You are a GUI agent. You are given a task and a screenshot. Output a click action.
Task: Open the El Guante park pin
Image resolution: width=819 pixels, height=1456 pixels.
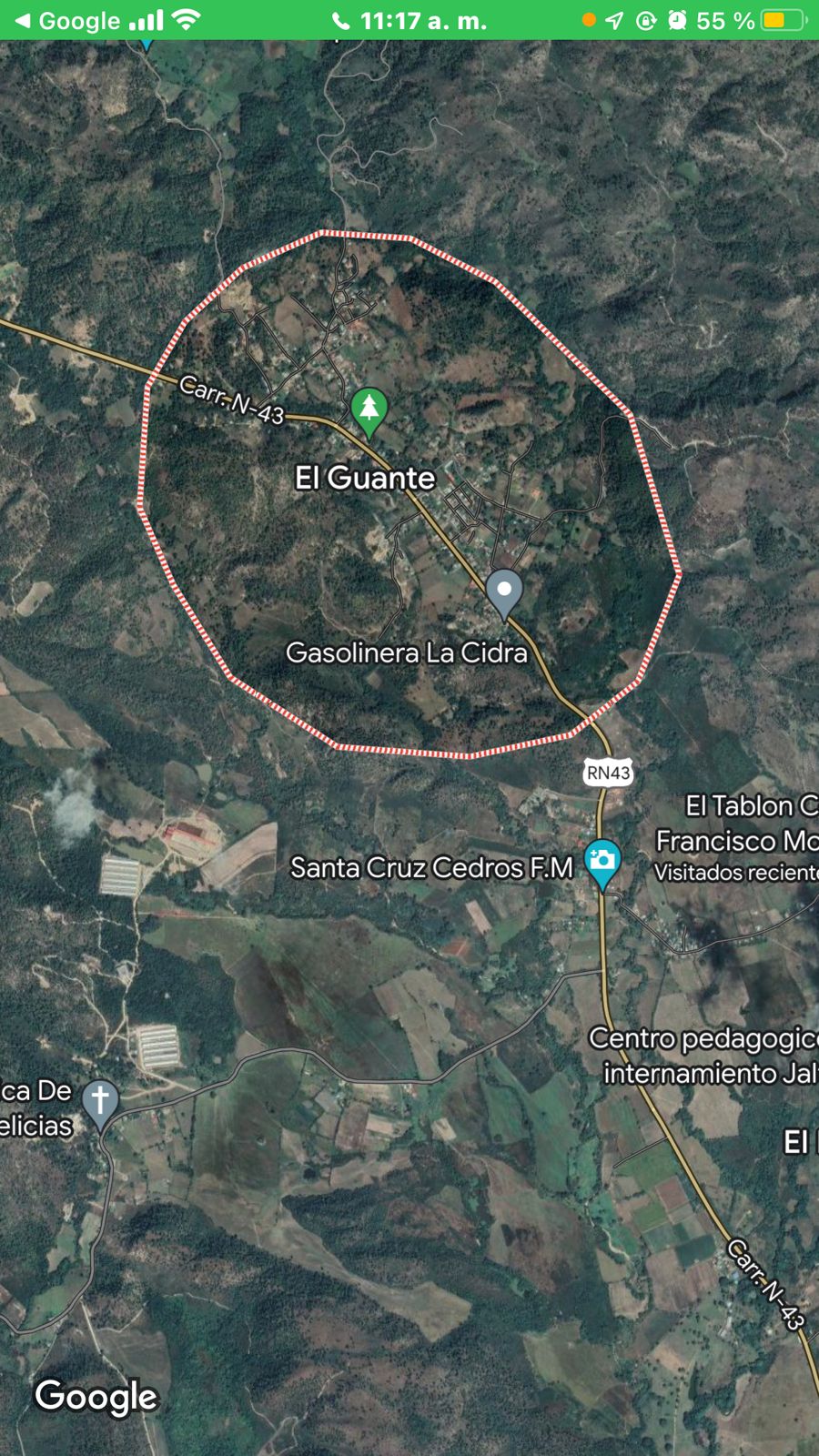click(369, 410)
